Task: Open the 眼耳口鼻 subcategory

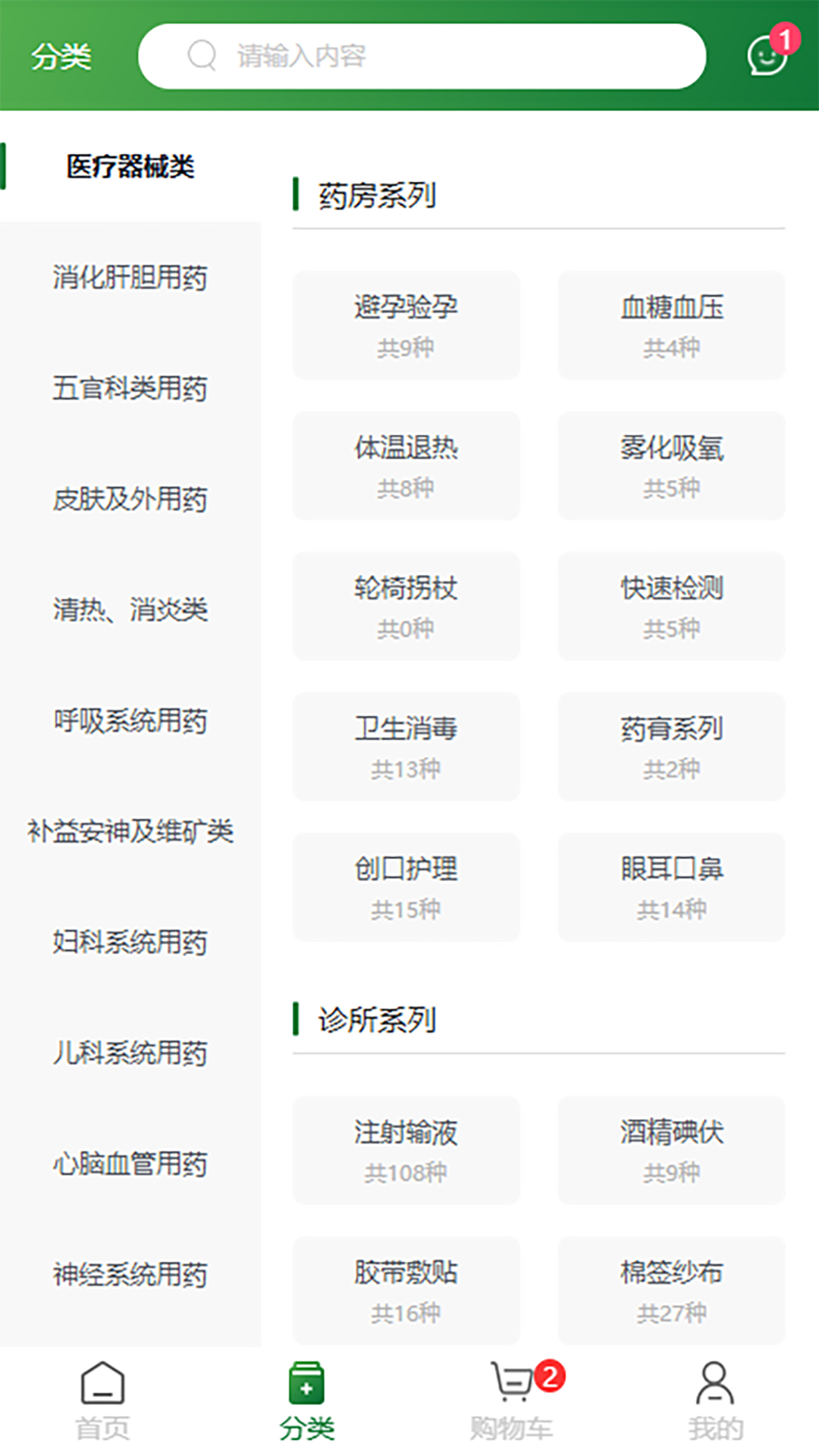Action: [x=671, y=886]
